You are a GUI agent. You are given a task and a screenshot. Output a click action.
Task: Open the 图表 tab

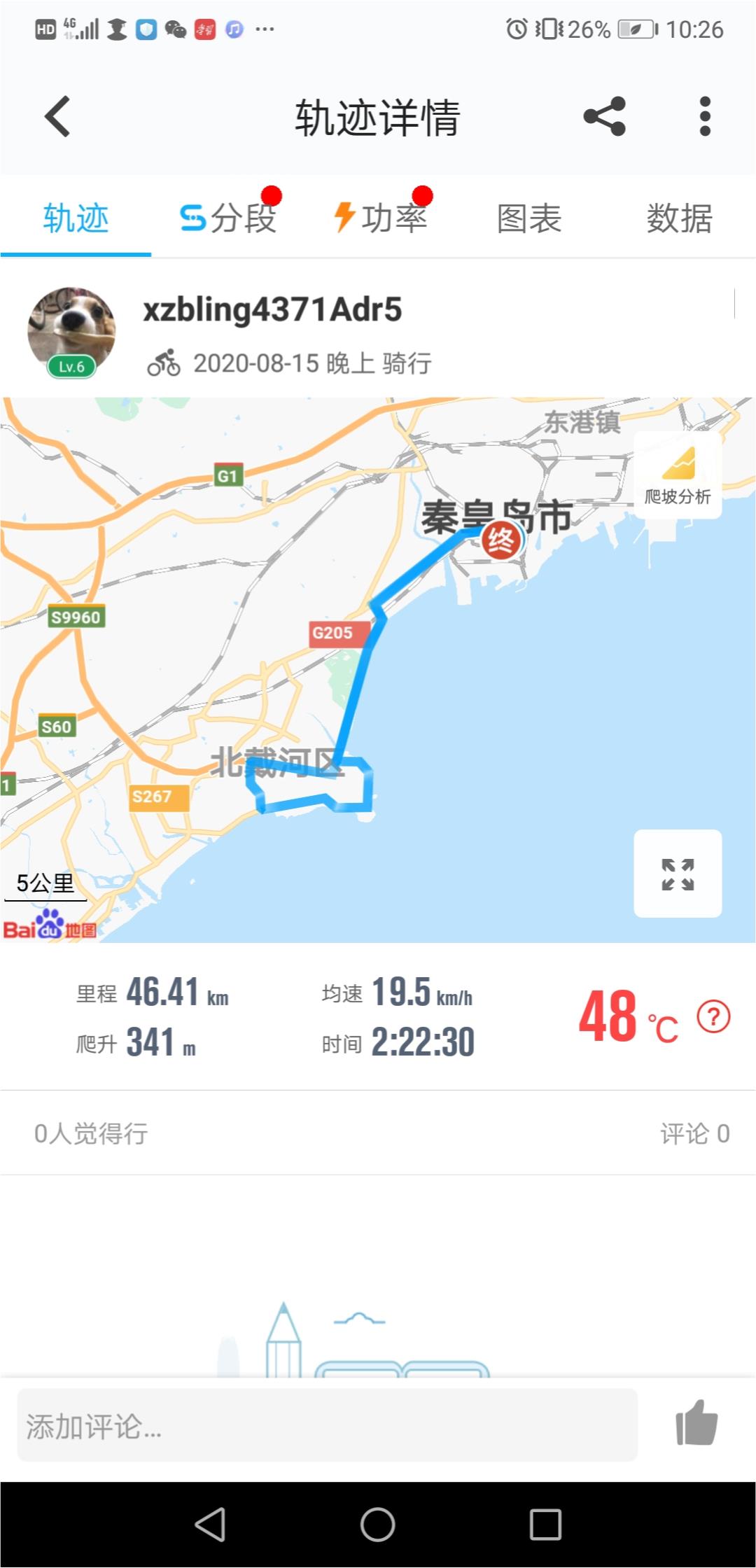click(529, 218)
